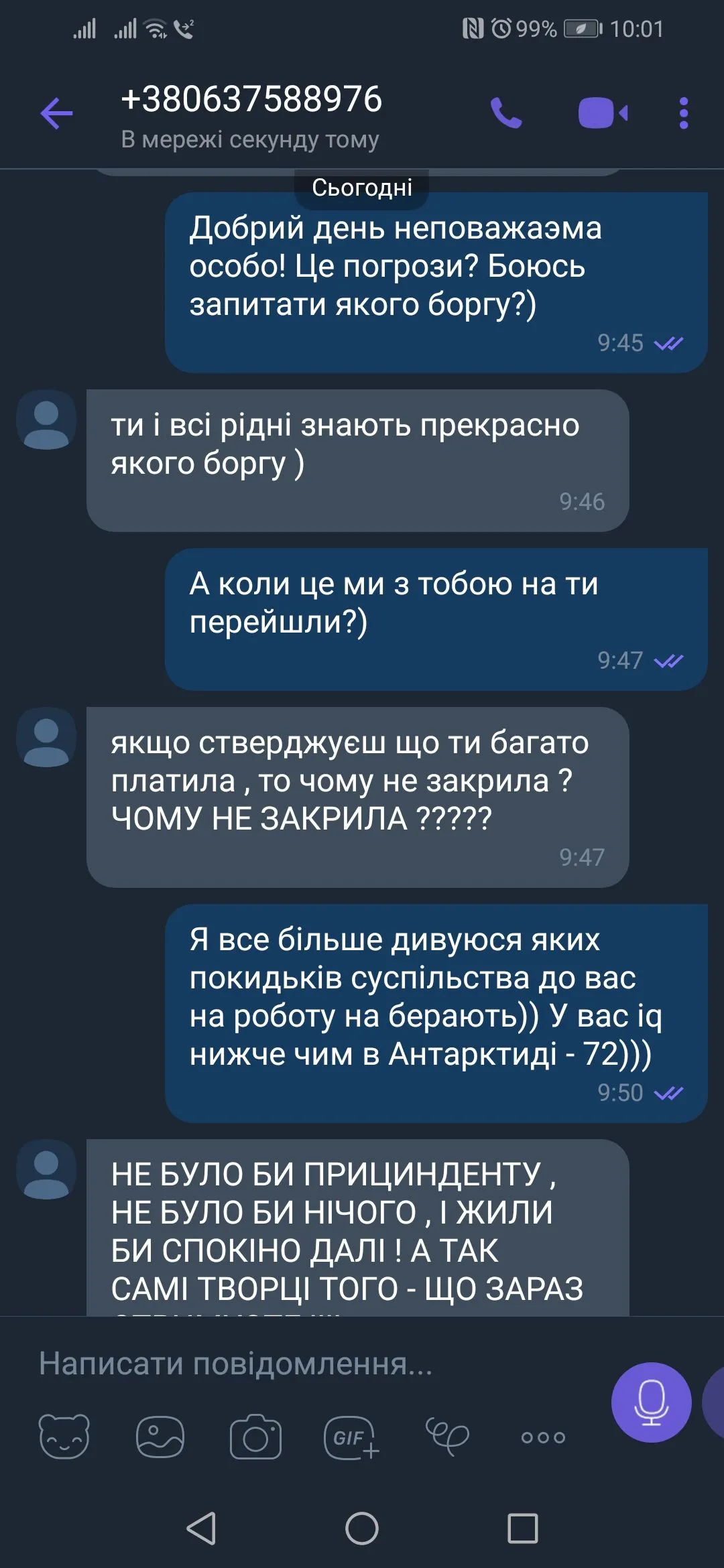Show more attachment options

(x=543, y=1437)
